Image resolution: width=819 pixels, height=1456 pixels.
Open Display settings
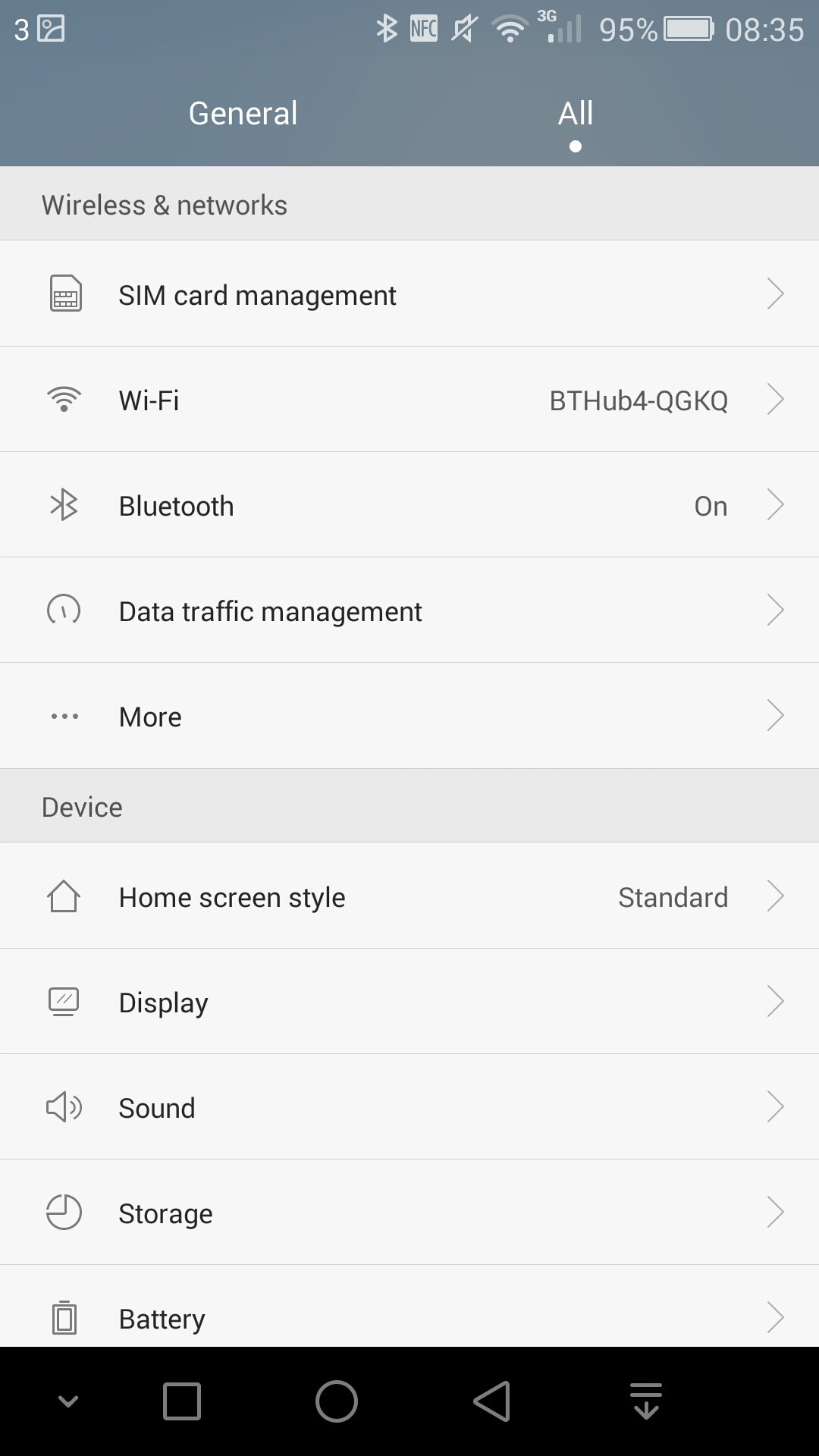[409, 1002]
